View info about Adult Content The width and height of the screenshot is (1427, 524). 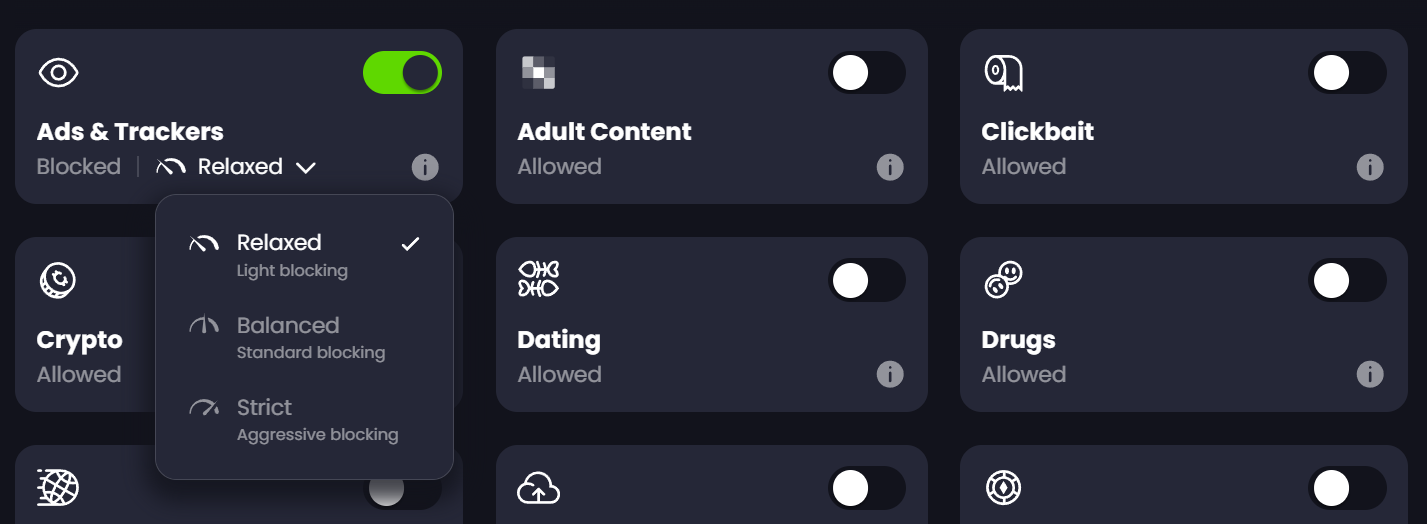click(890, 167)
